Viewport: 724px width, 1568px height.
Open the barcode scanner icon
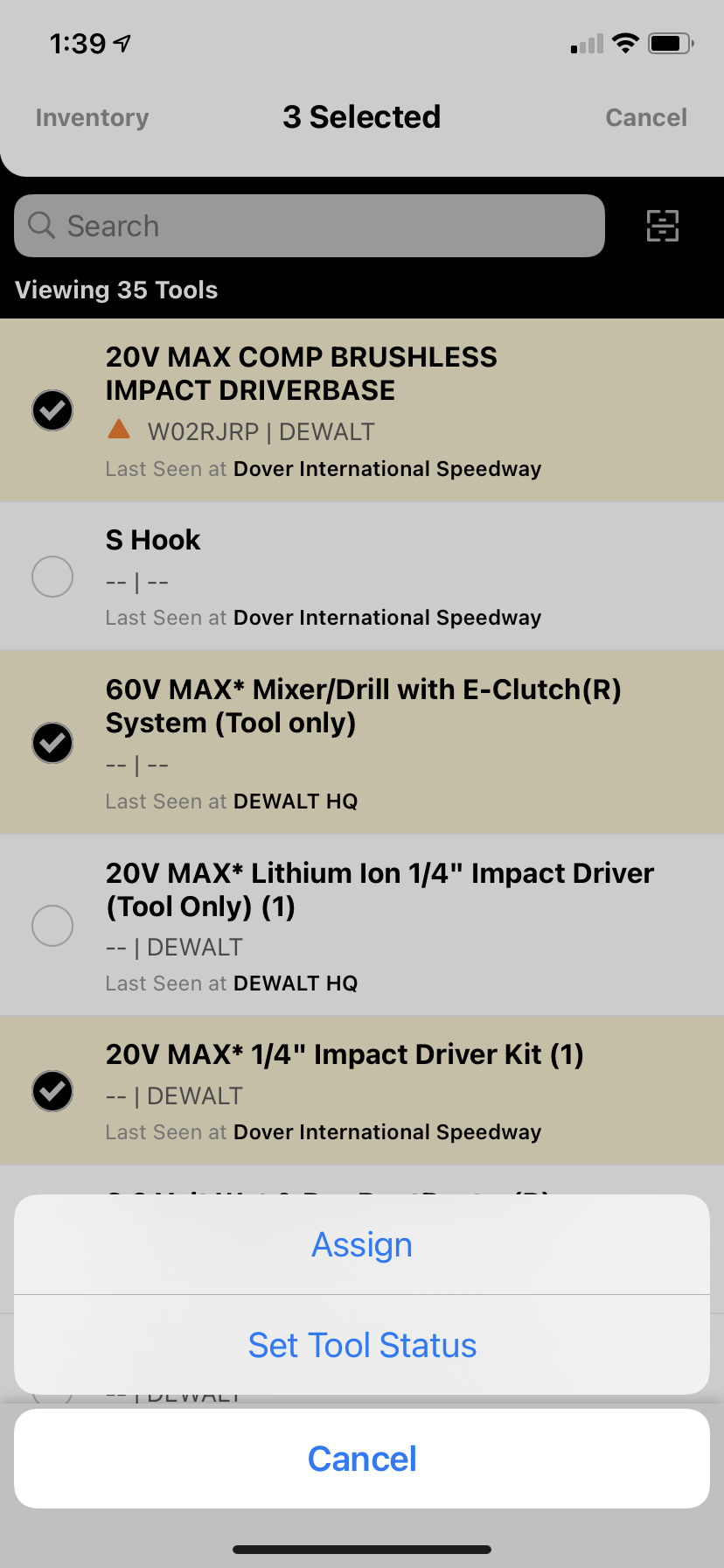click(x=662, y=226)
